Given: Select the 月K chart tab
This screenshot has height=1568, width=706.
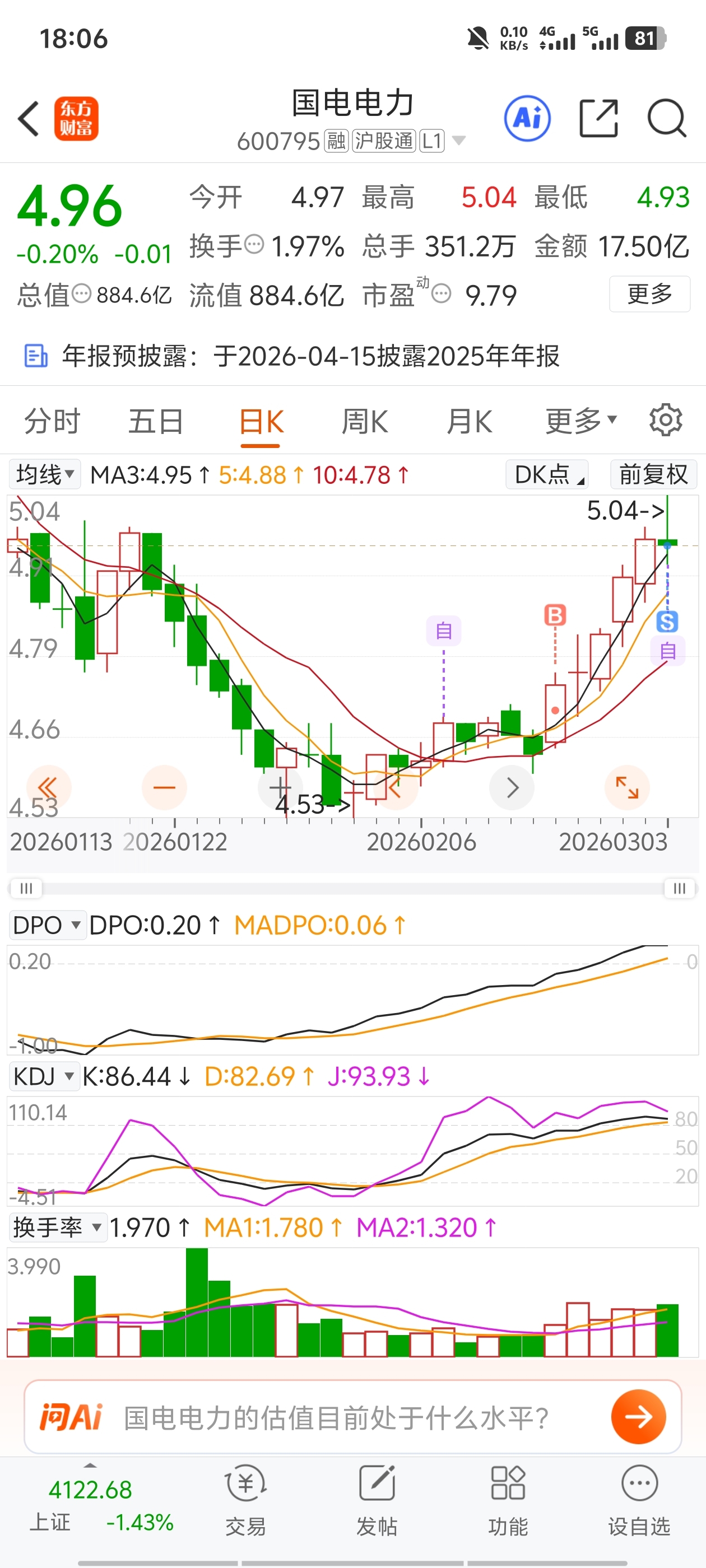Looking at the screenshot, I should coord(469,421).
